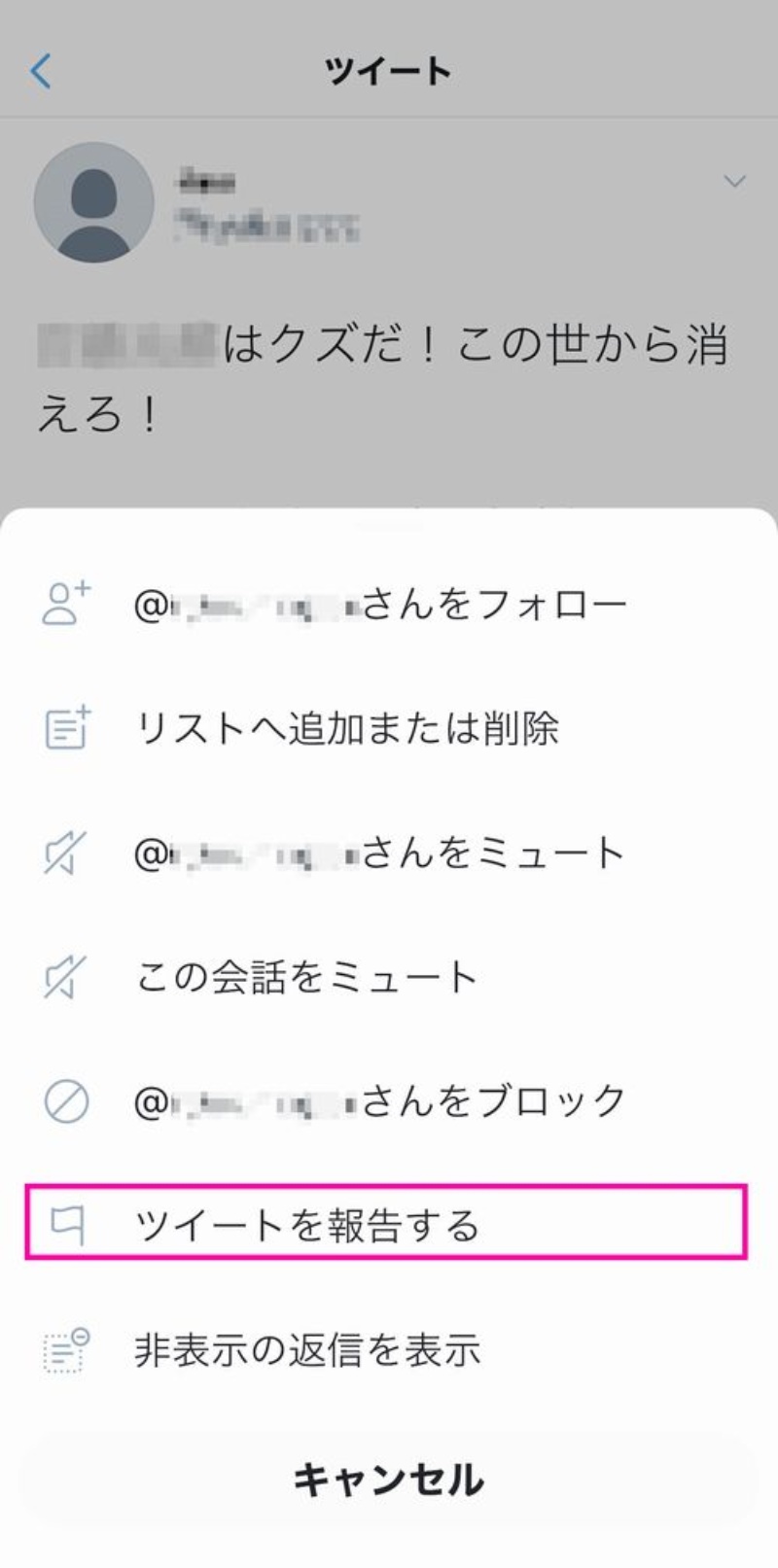Choose この会話をミュート
The image size is (778, 1568).
click(x=305, y=977)
